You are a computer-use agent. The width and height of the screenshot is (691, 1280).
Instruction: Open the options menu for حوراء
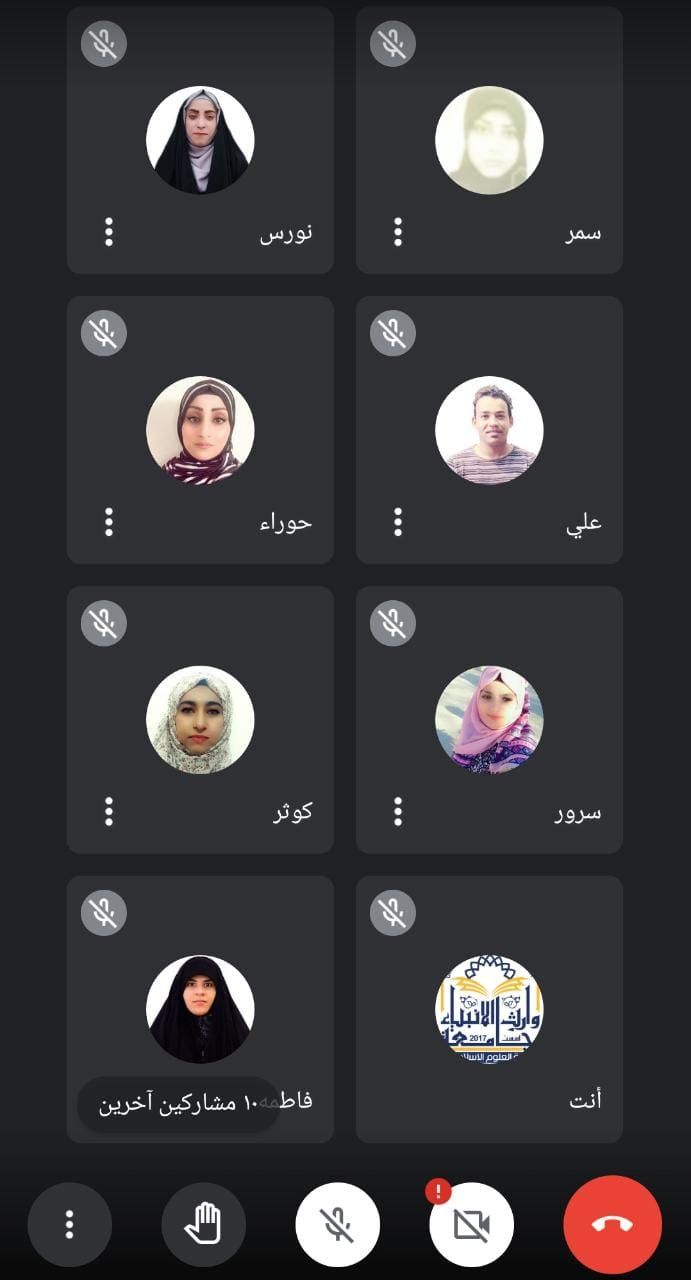coord(109,521)
